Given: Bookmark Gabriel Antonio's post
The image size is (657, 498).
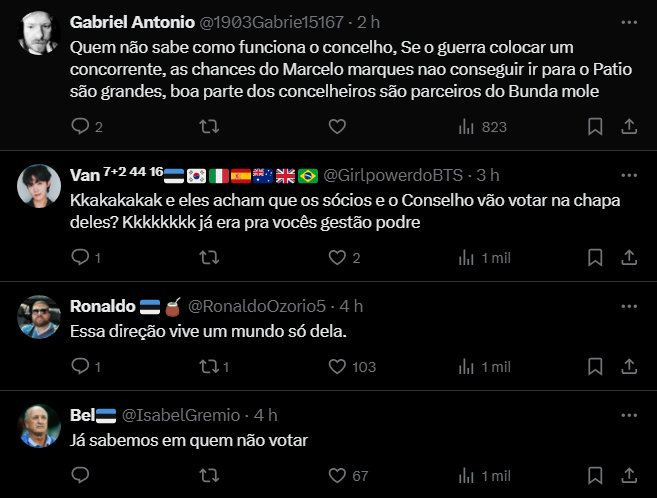Looking at the screenshot, I should coord(595,127).
